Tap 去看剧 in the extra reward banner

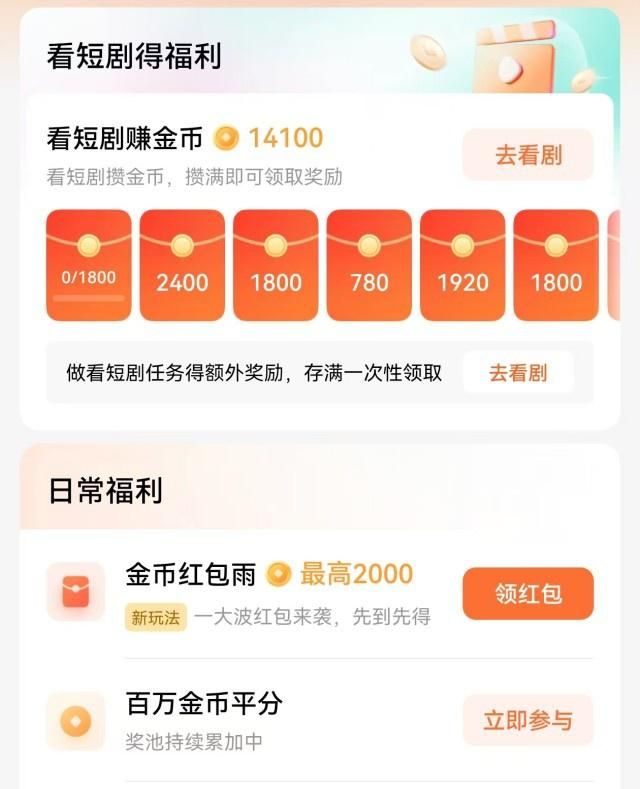pos(517,373)
